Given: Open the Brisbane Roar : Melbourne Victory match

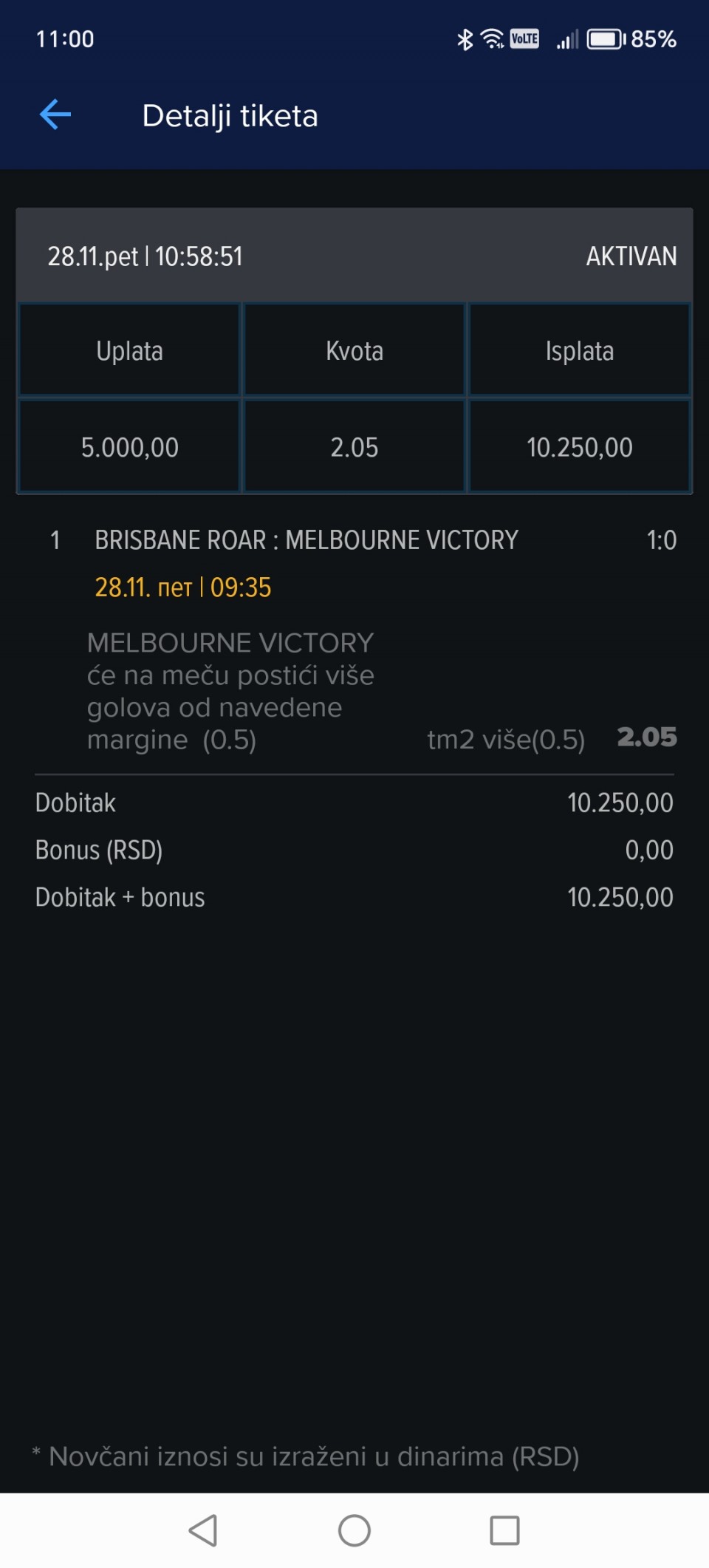Looking at the screenshot, I should 306,540.
